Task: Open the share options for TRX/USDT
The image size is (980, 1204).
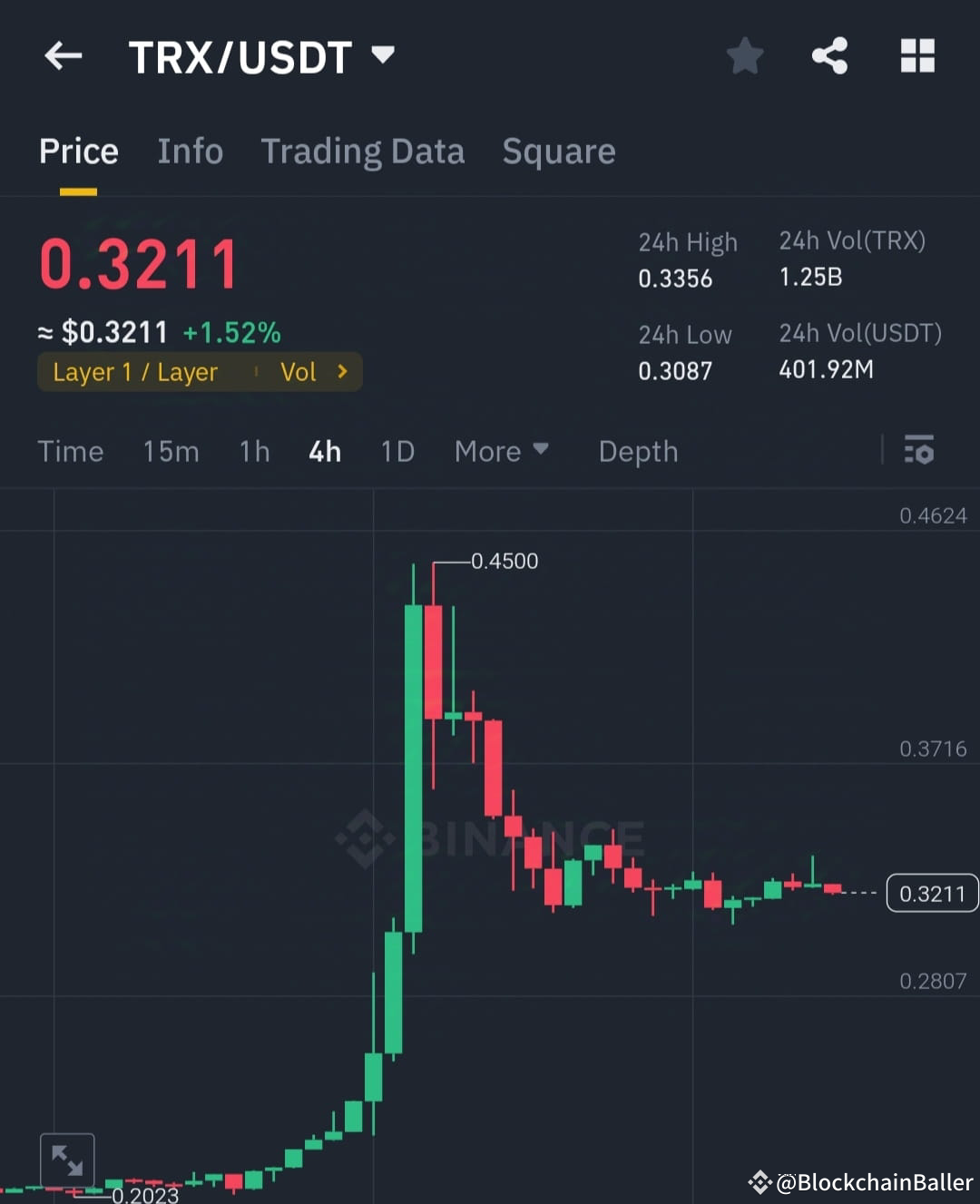Action: pyautogui.click(x=830, y=55)
